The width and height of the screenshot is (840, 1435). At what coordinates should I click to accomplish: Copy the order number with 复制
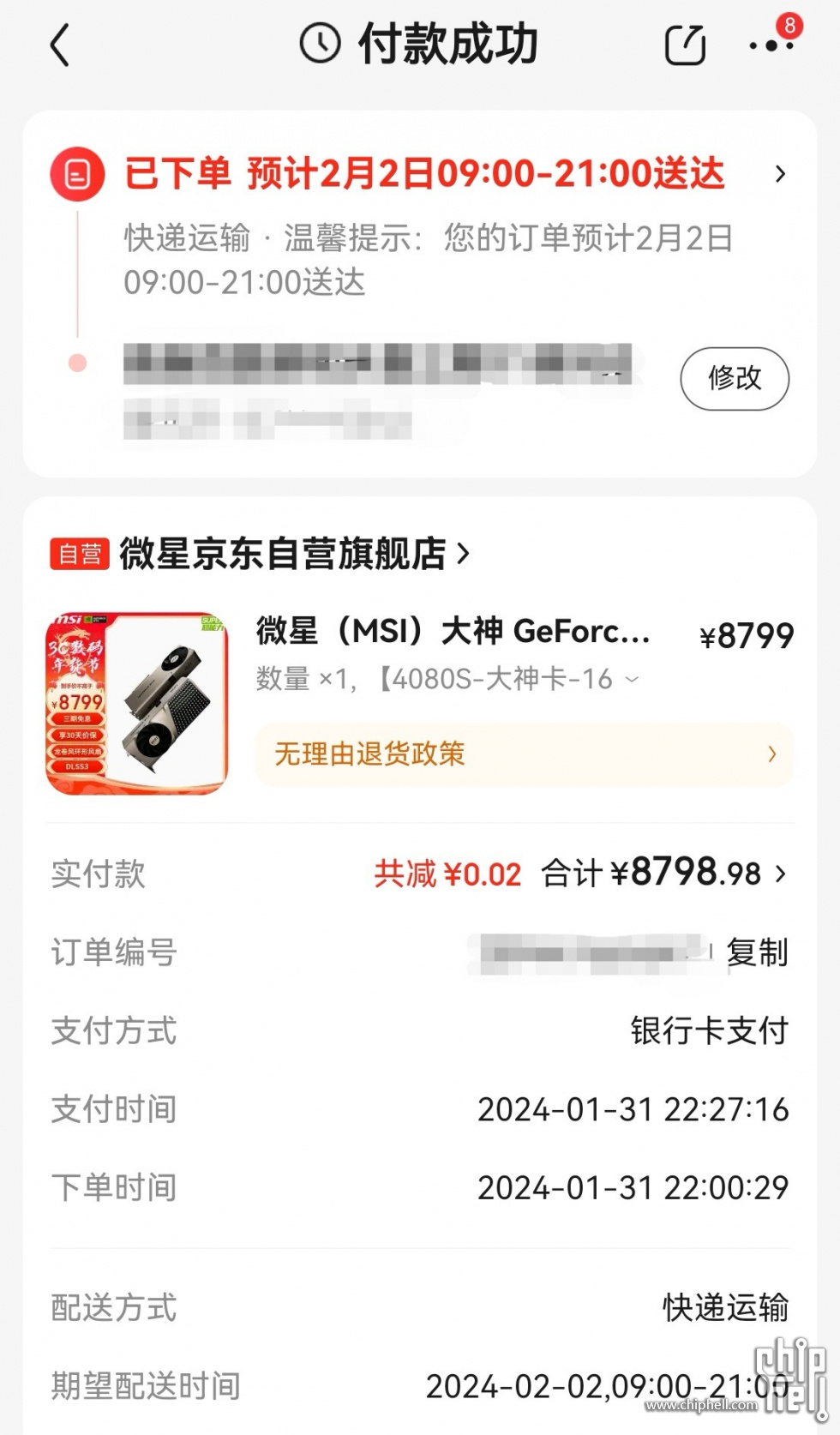757,952
